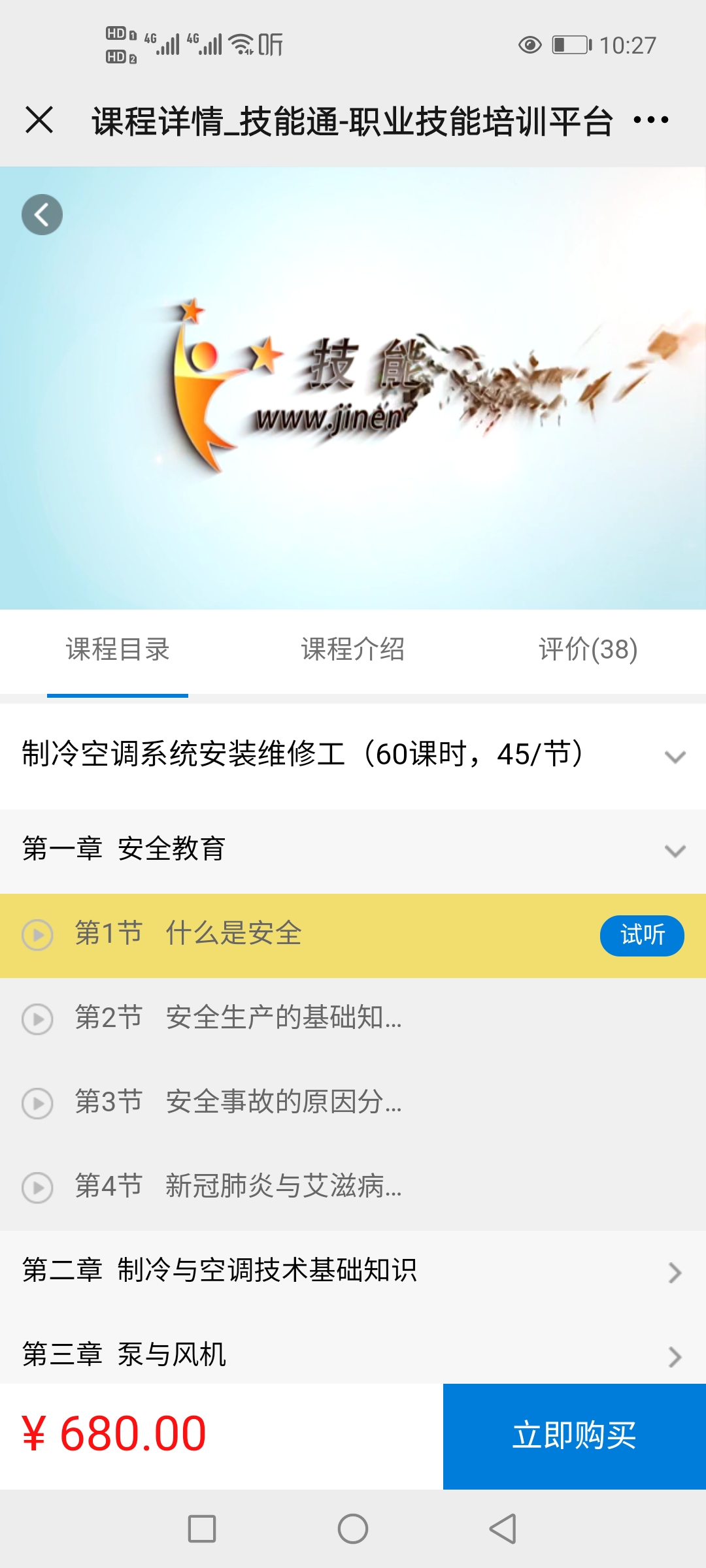Tap 立即购买 to buy the course
706x1568 pixels.
575,1436
